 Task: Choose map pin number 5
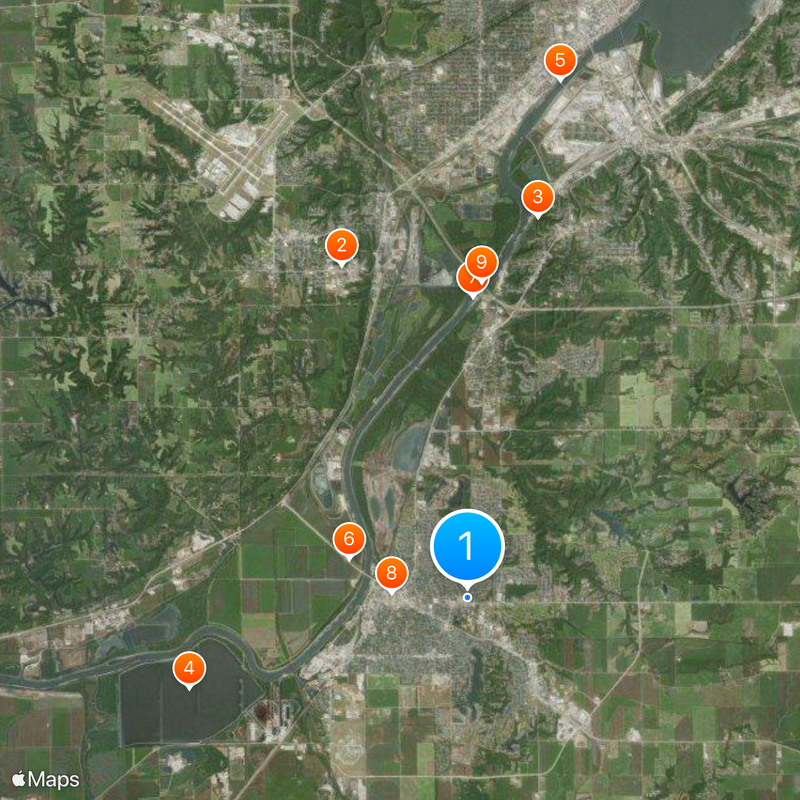pos(560,60)
